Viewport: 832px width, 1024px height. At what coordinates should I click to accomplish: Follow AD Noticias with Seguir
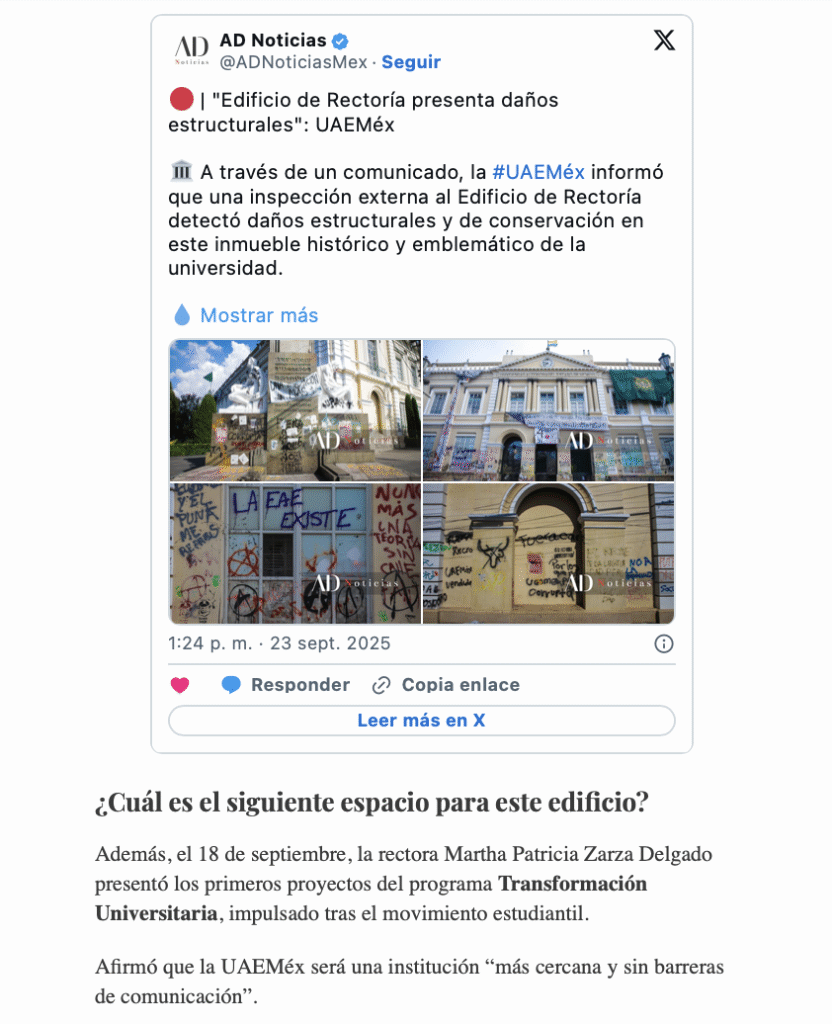pyautogui.click(x=411, y=62)
